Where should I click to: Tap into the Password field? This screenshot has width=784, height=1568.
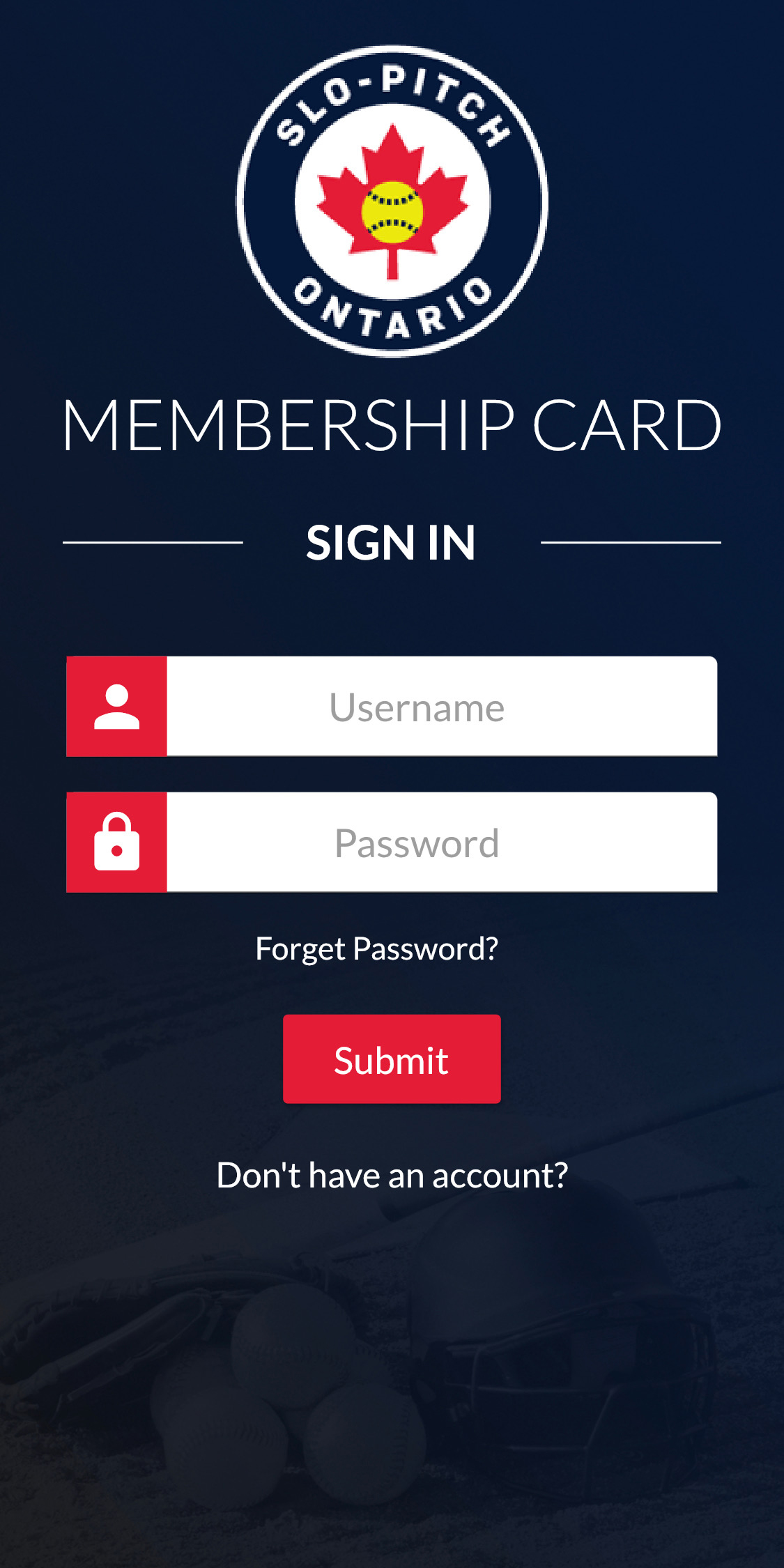pyautogui.click(x=442, y=842)
